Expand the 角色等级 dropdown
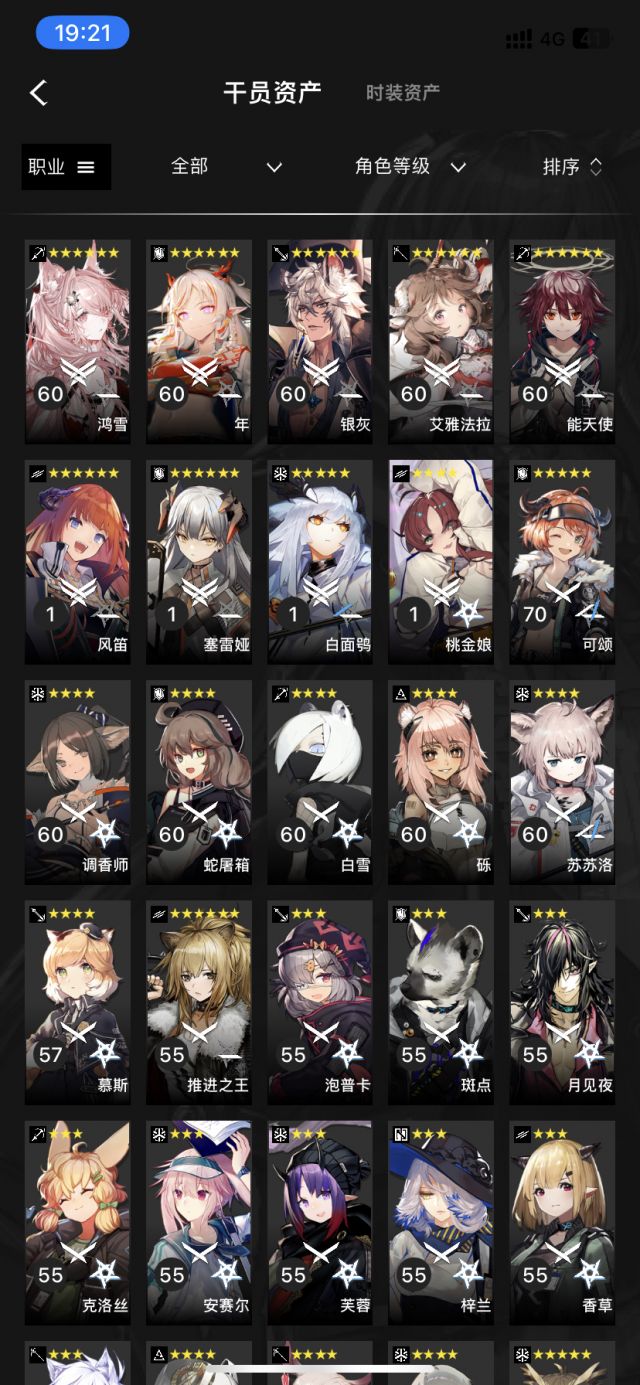This screenshot has width=640, height=1385. 411,167
